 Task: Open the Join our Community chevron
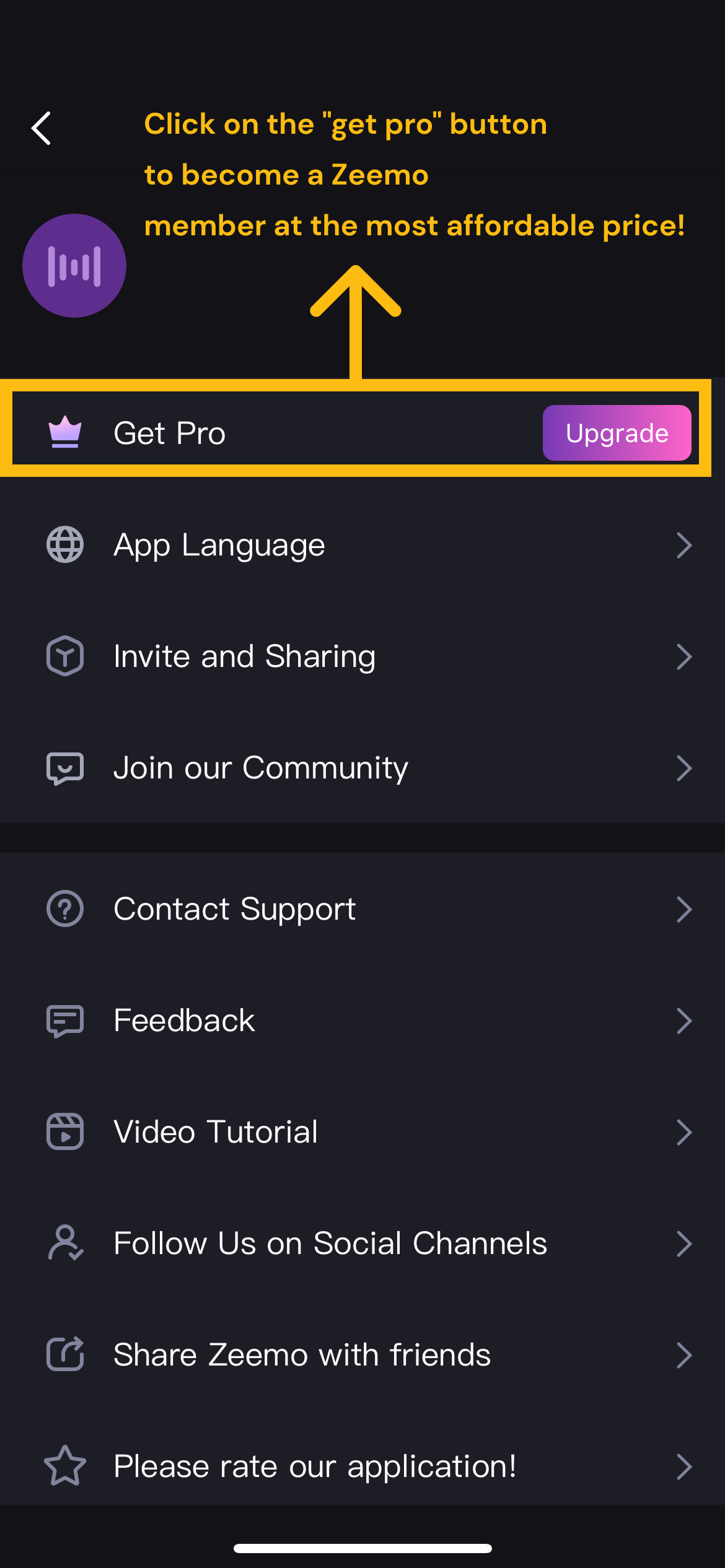tap(684, 767)
